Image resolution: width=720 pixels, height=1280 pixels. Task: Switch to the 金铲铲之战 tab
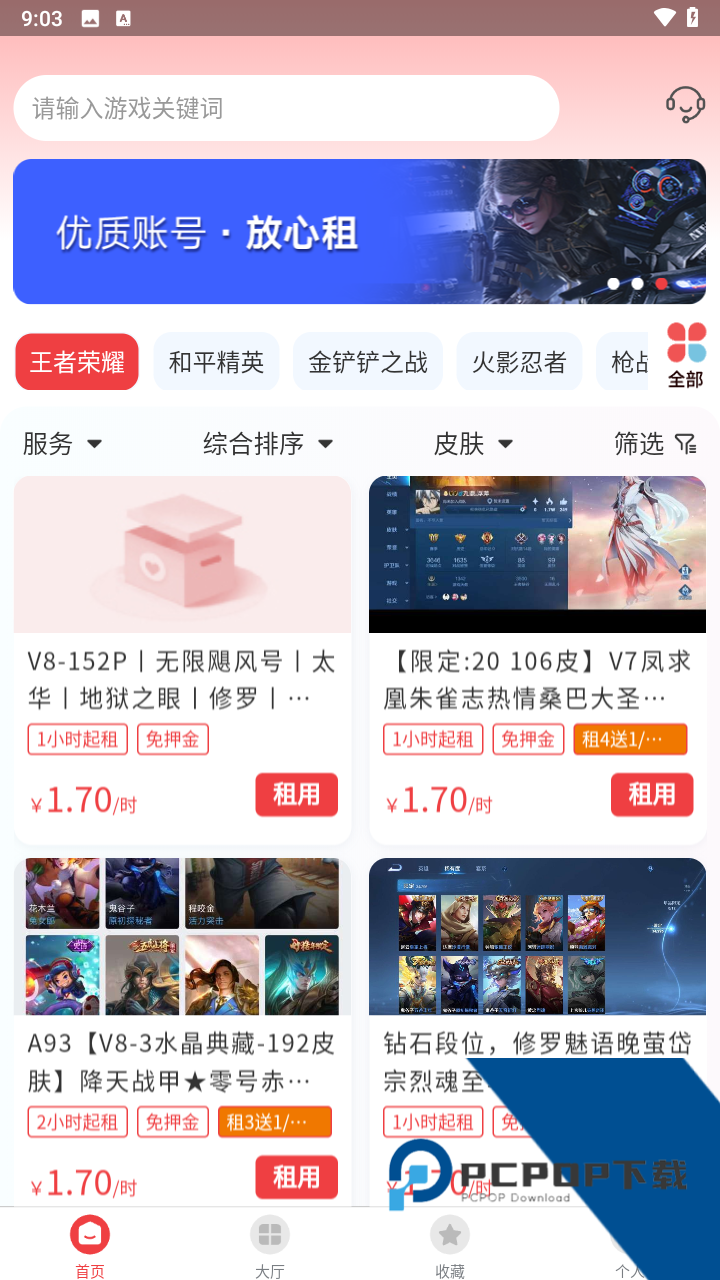[368, 361]
